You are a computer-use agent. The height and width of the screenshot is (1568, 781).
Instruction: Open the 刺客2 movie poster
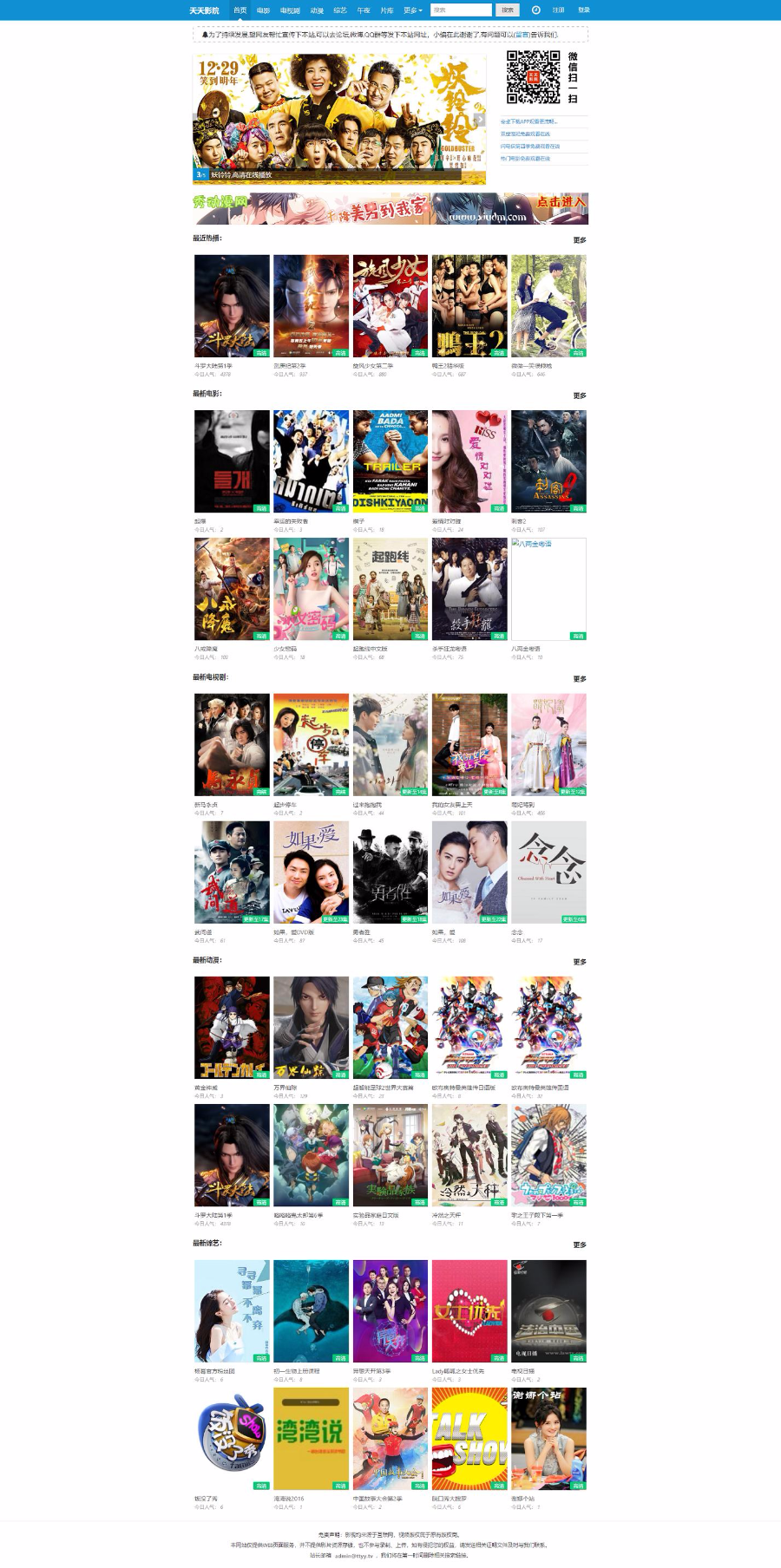[548, 461]
